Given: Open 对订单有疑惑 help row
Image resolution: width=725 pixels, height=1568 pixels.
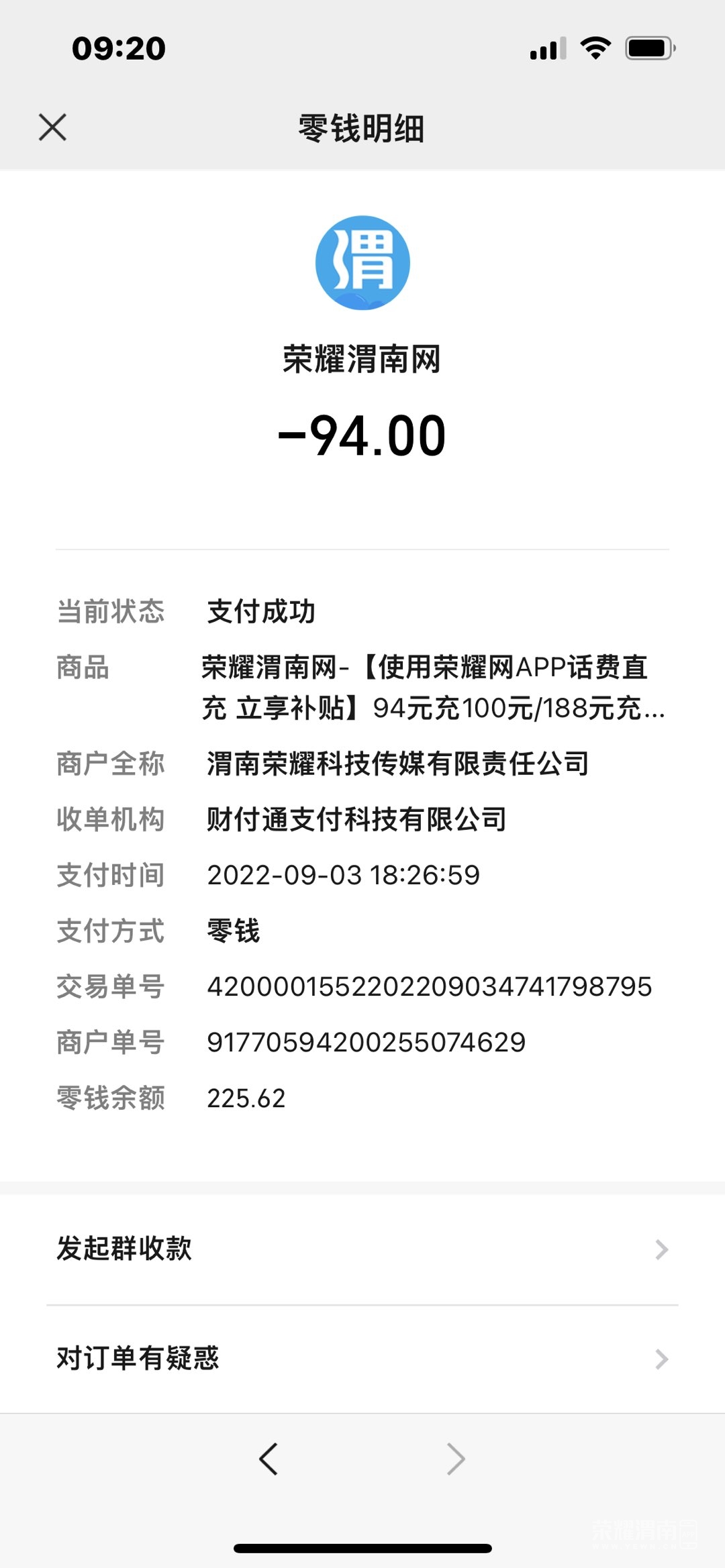Looking at the screenshot, I should click(x=362, y=1359).
